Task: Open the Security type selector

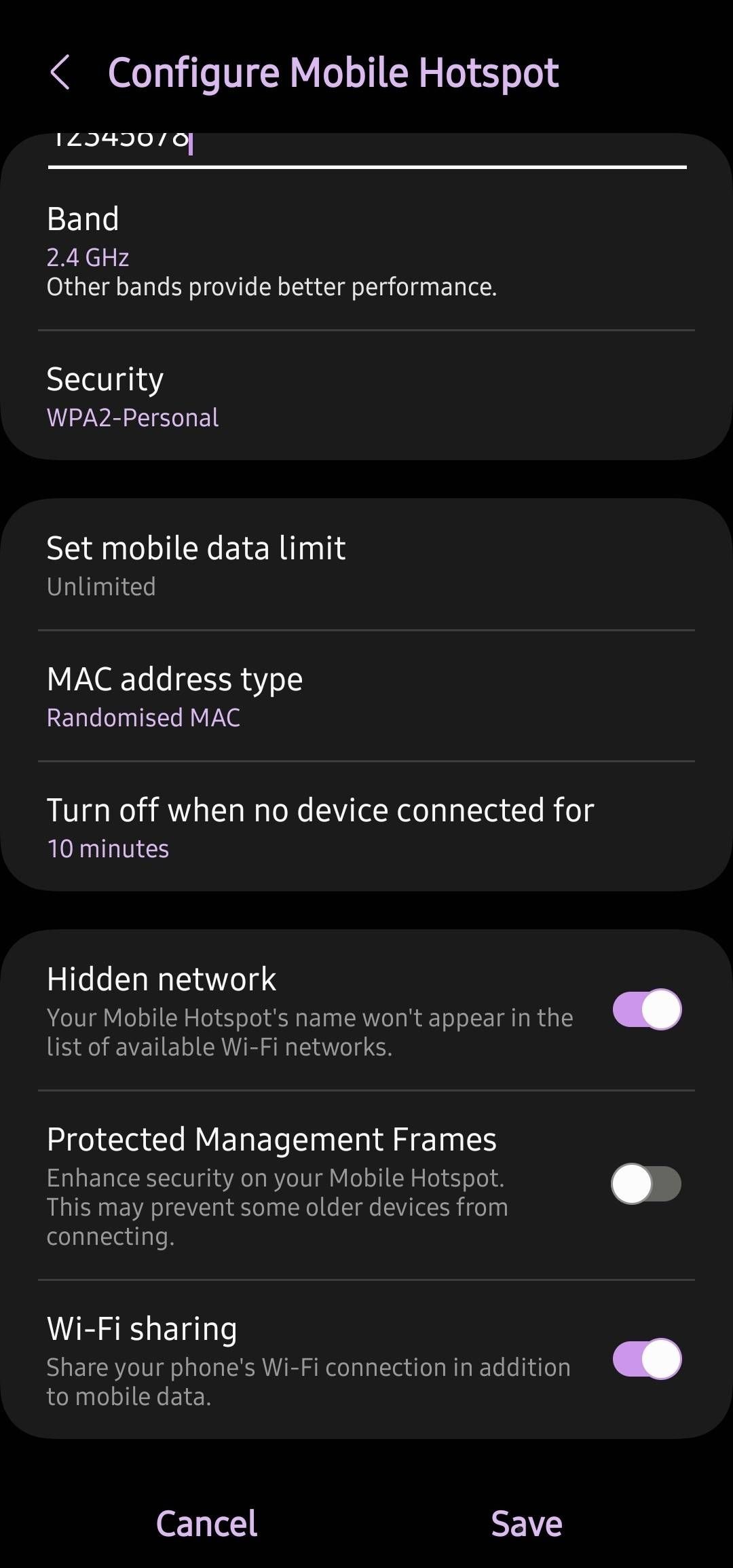Action: pos(271,397)
